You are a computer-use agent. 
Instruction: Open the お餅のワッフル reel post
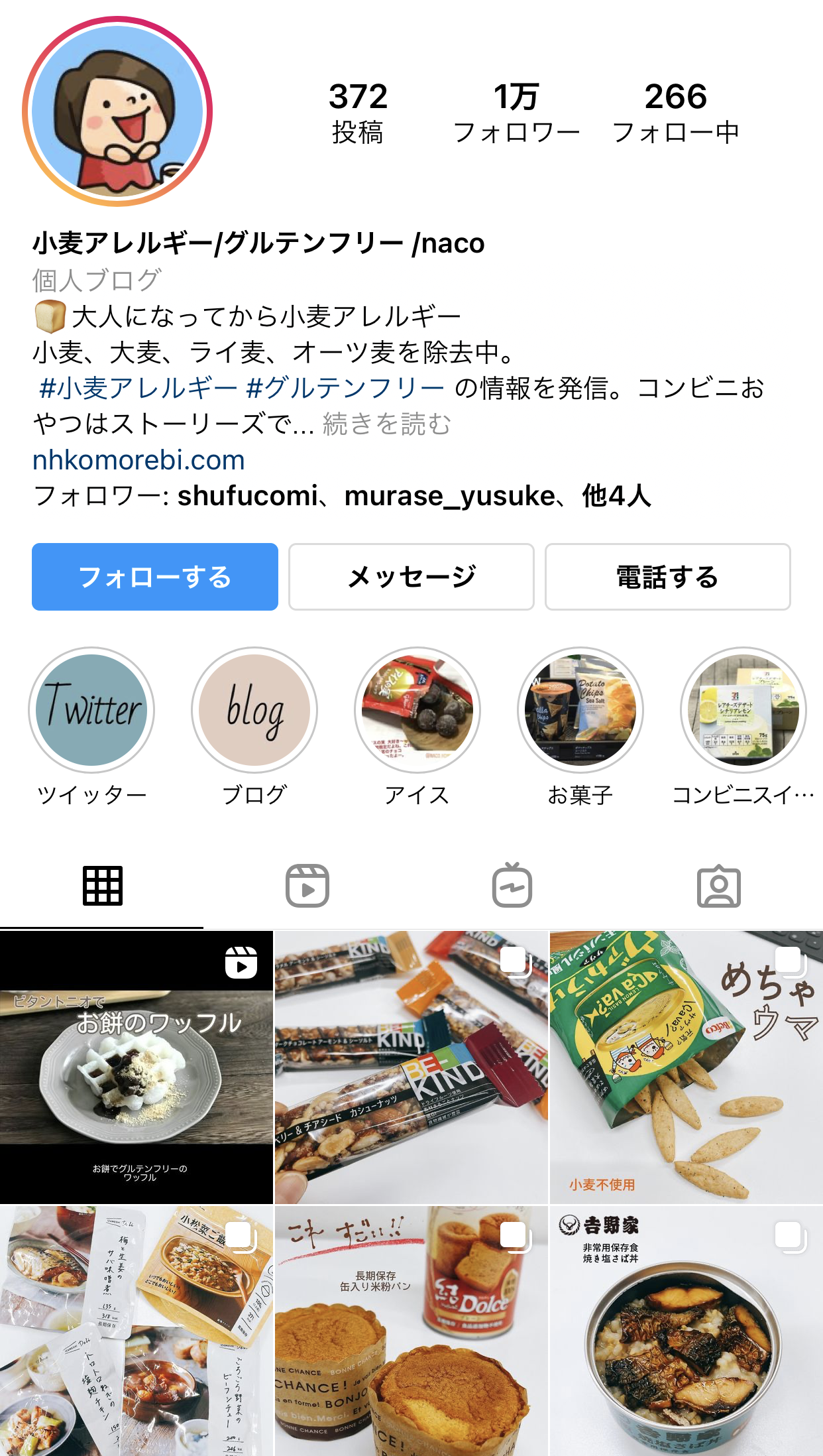pos(137,1067)
